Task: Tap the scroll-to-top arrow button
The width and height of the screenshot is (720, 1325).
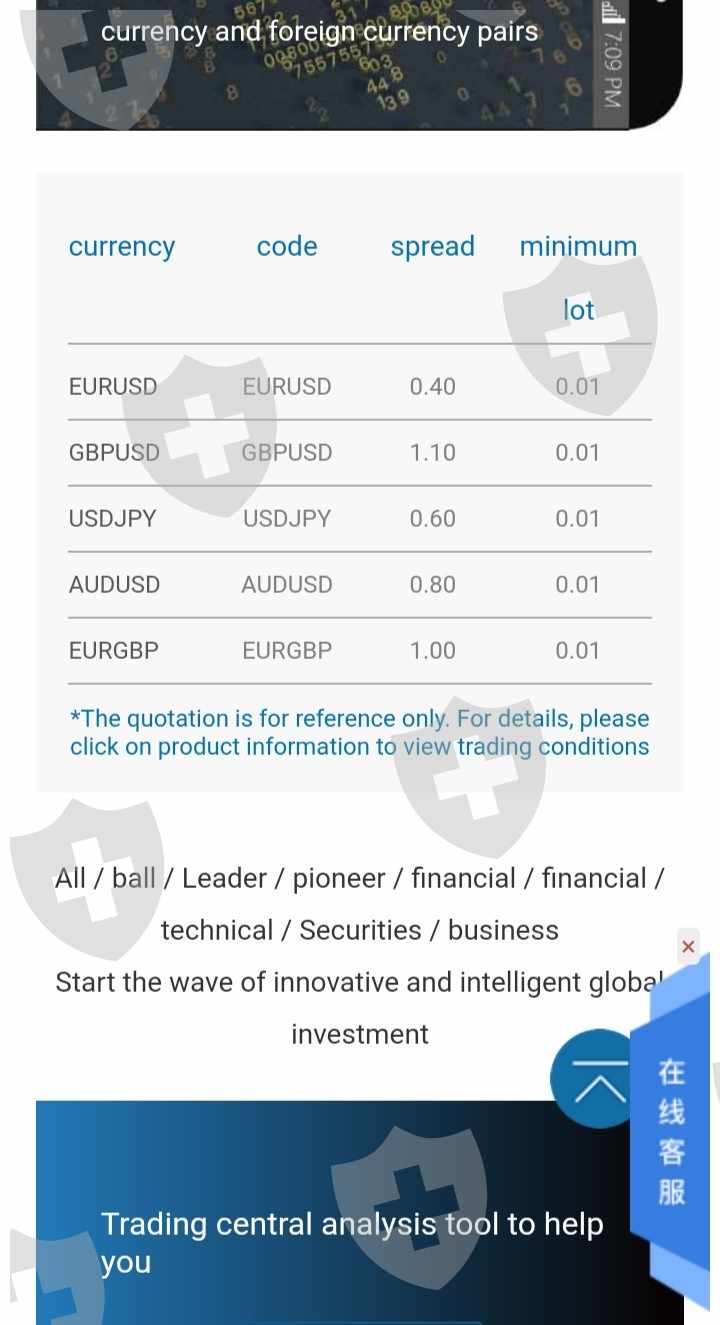Action: click(x=598, y=1080)
